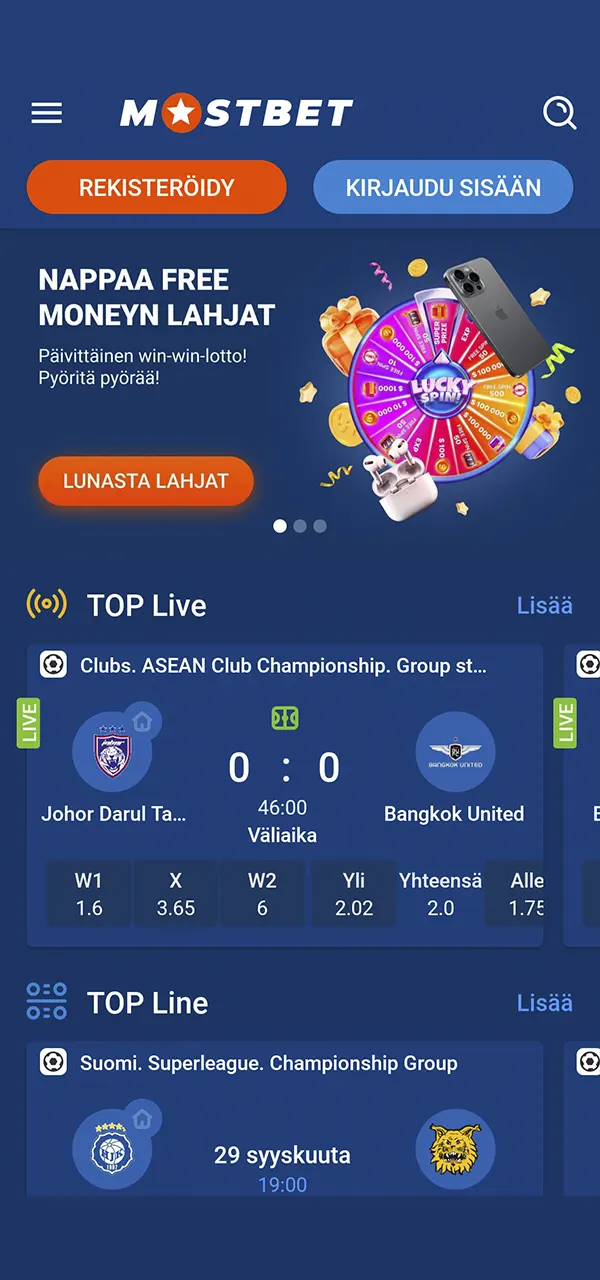
Task: Claim gifts with Lunasta lahjat
Action: (x=146, y=481)
